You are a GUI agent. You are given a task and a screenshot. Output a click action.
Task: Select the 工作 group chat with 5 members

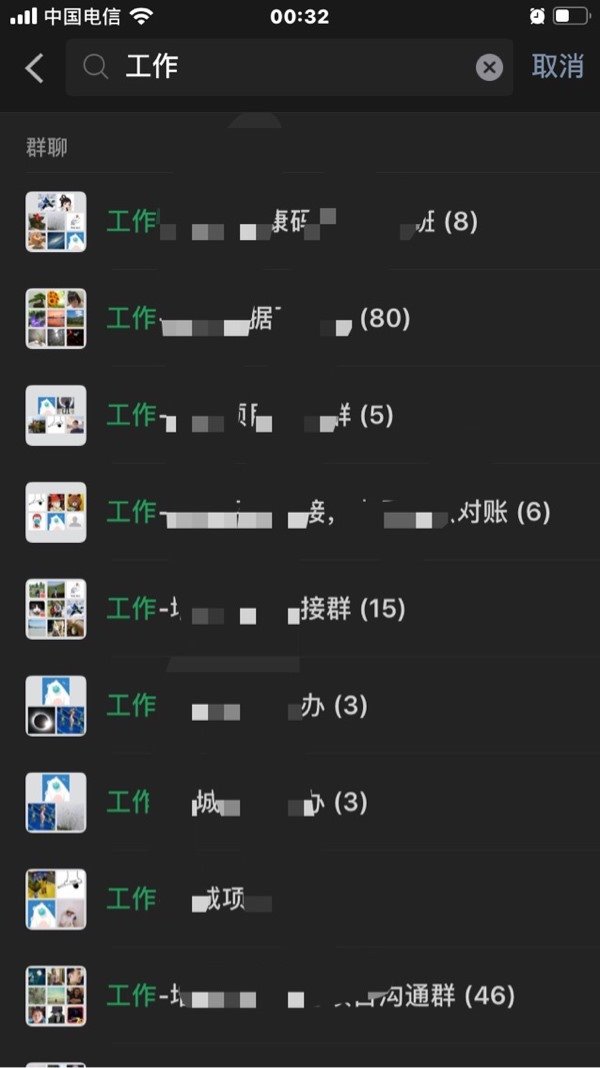coord(300,415)
